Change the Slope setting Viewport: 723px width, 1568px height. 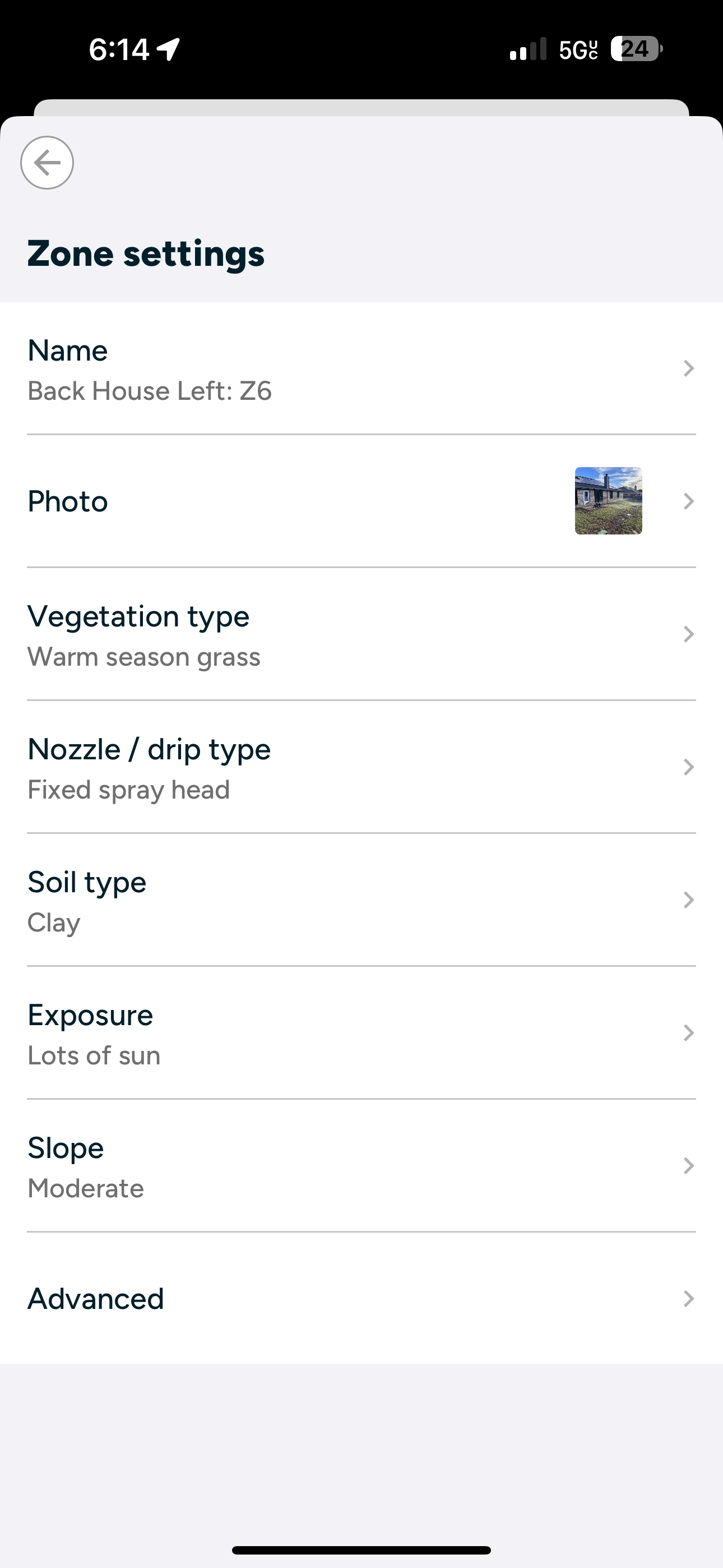(x=361, y=1166)
